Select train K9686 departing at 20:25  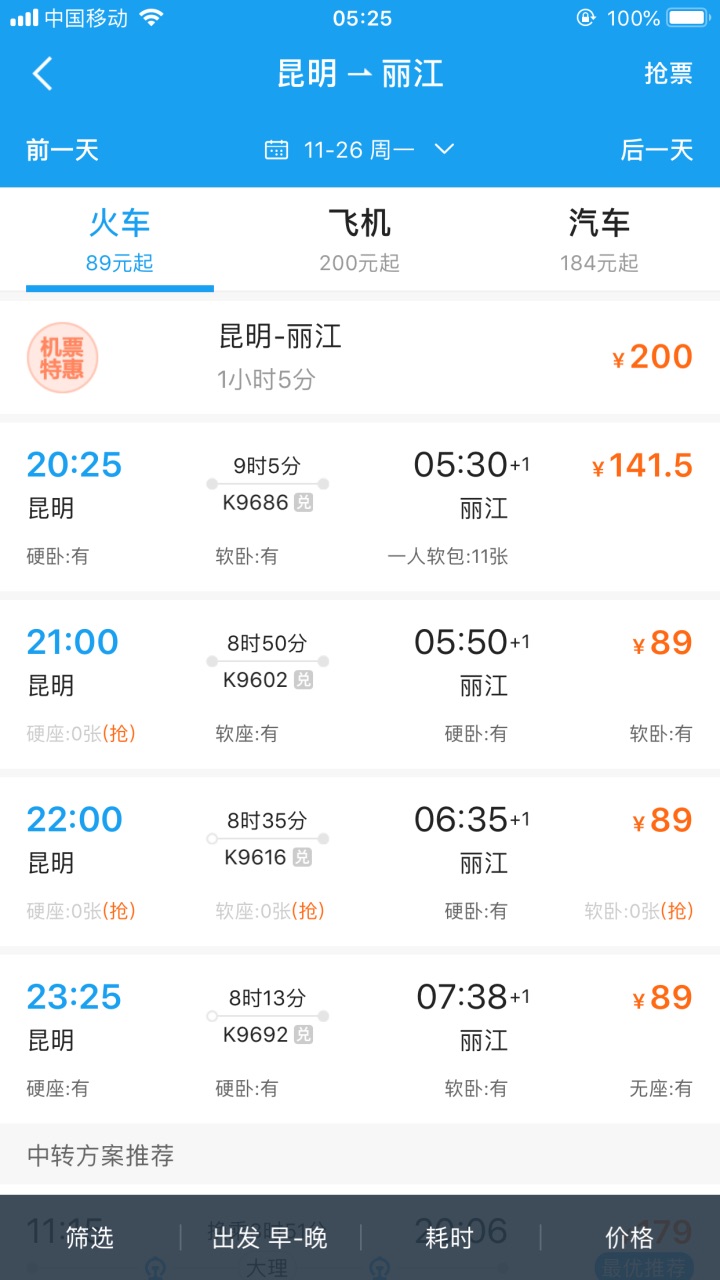click(x=360, y=507)
